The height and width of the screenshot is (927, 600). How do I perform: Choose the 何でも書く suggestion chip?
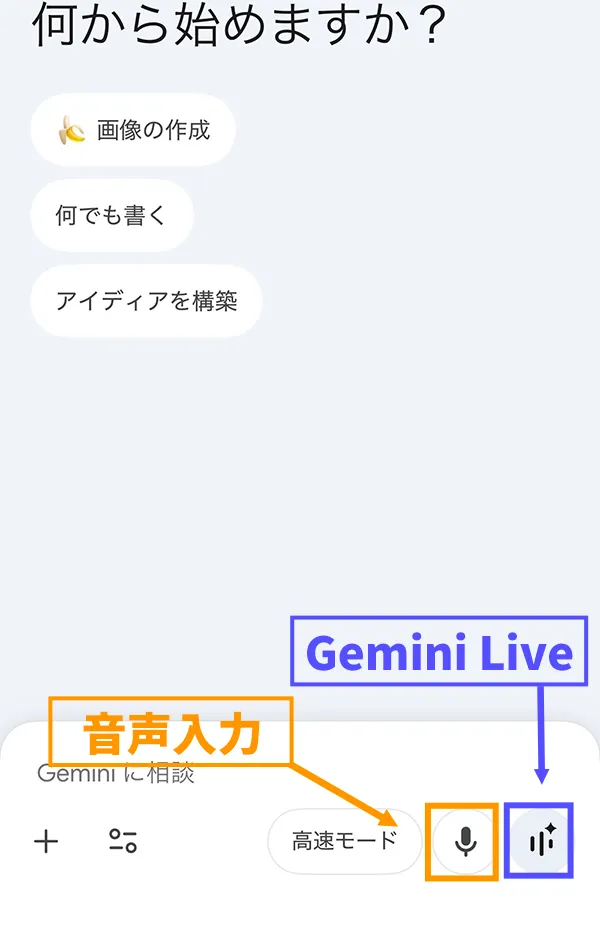(111, 215)
